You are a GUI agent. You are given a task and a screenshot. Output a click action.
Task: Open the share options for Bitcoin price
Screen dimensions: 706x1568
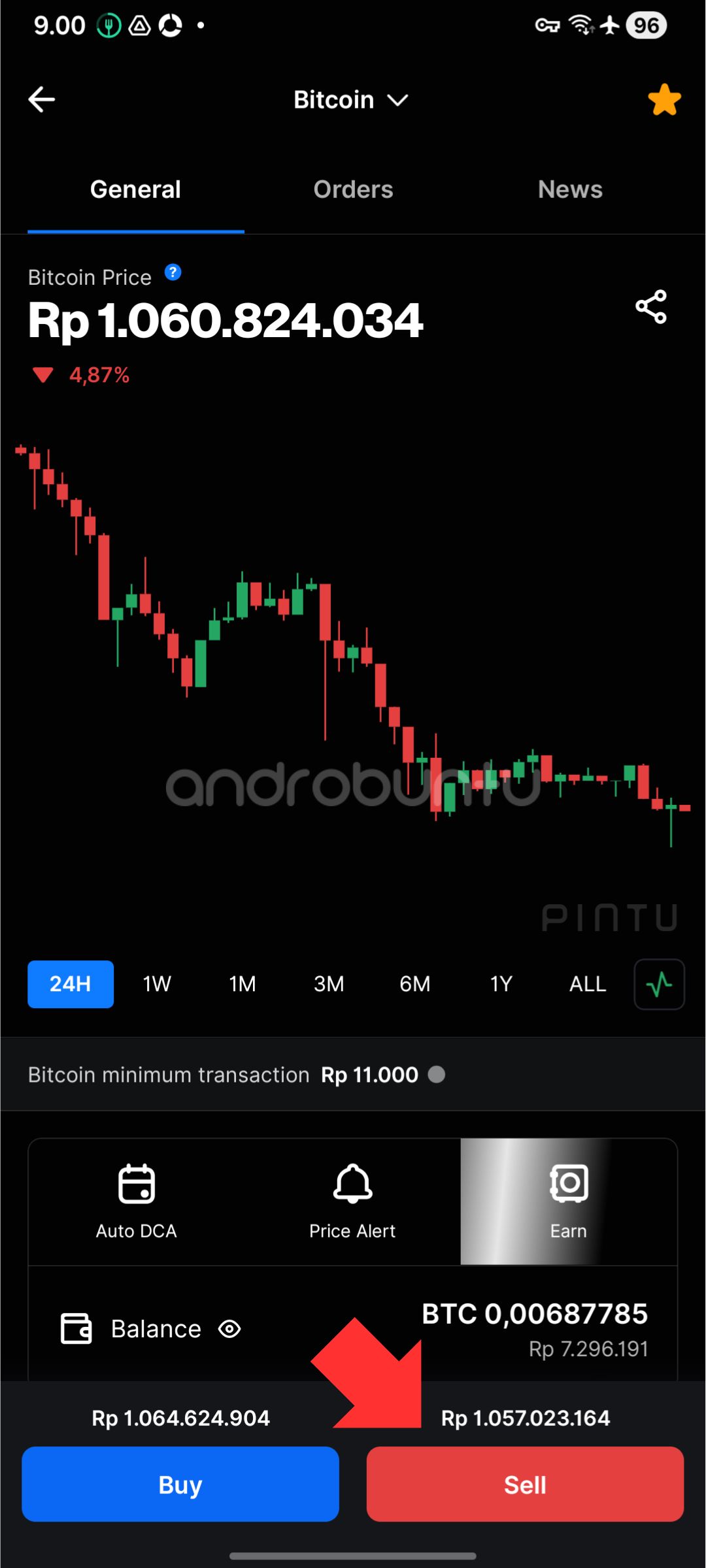(651, 308)
